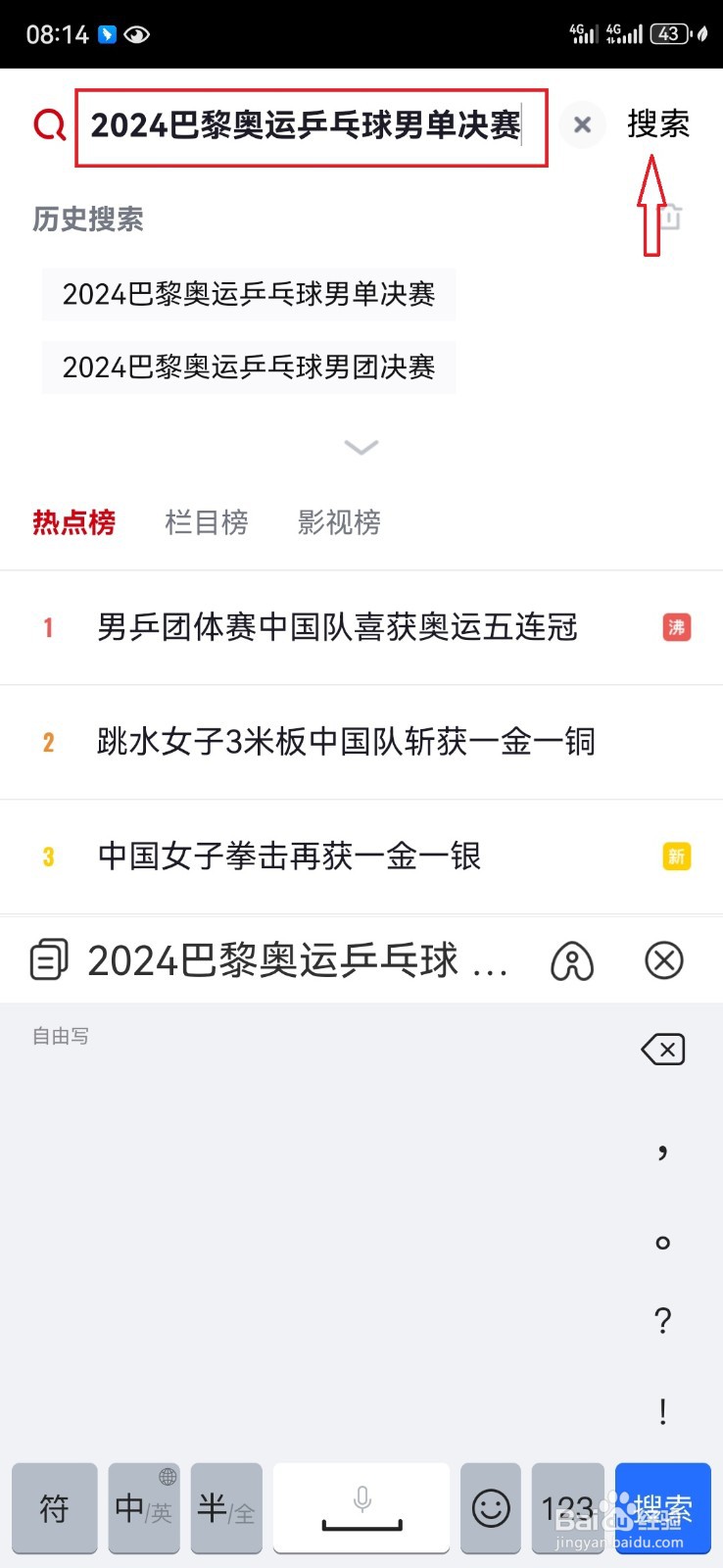Image resolution: width=723 pixels, height=1568 pixels.
Task: Expand the search history list
Action: 361,448
